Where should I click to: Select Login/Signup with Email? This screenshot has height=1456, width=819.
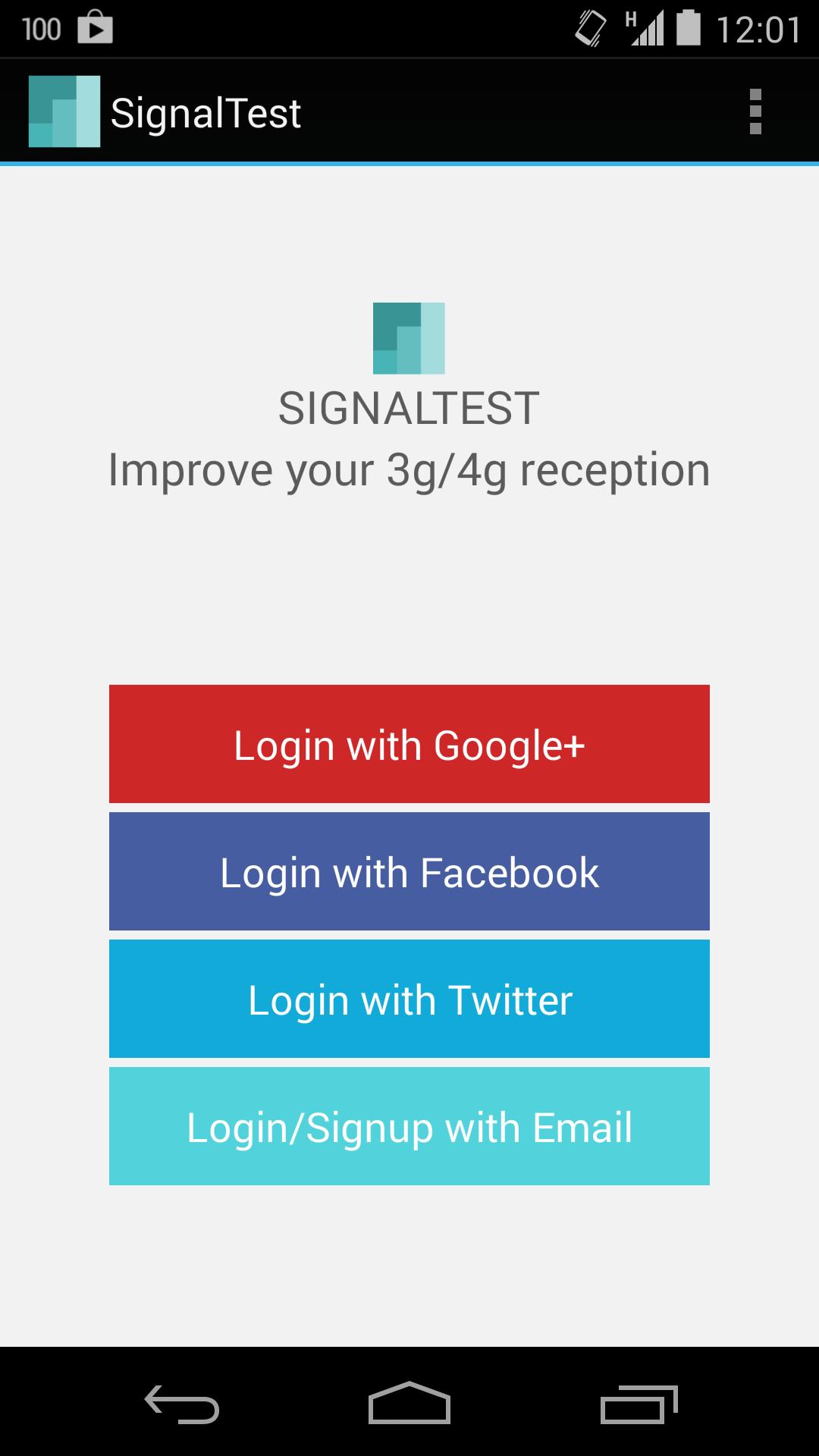click(409, 1127)
